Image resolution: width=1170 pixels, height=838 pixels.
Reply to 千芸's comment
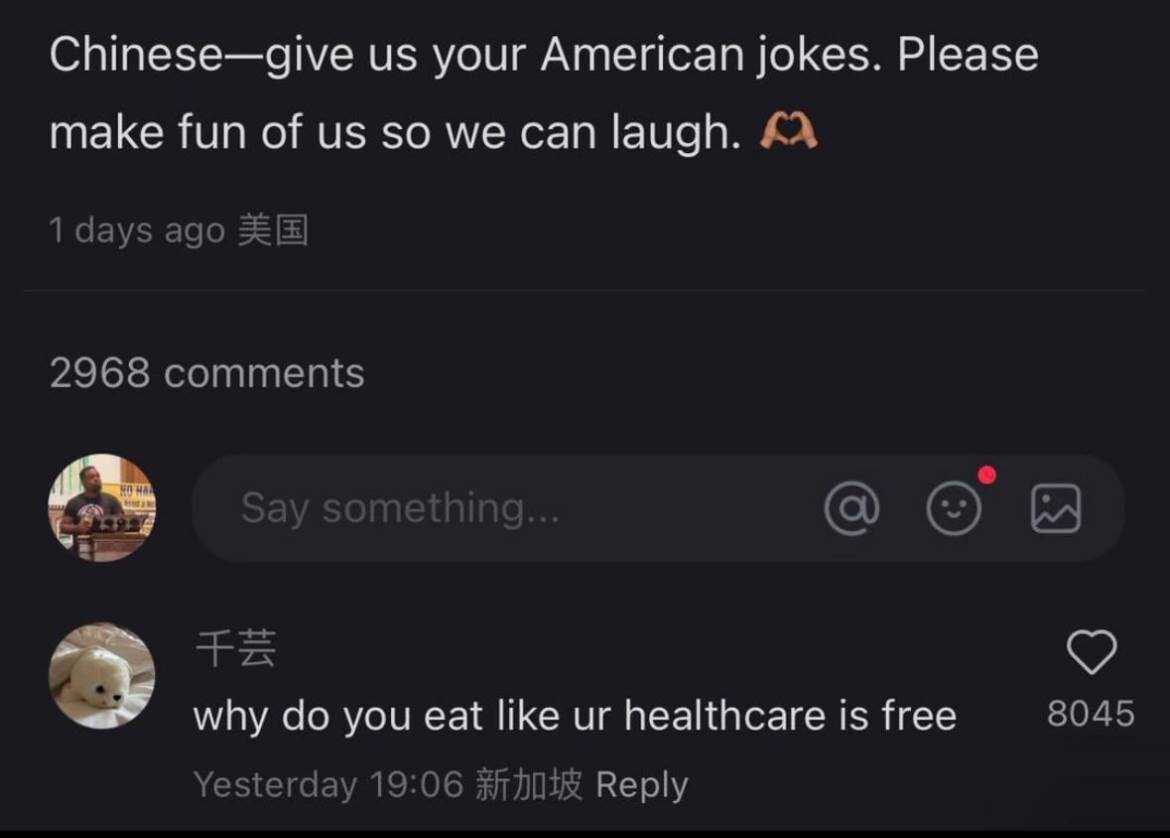641,785
